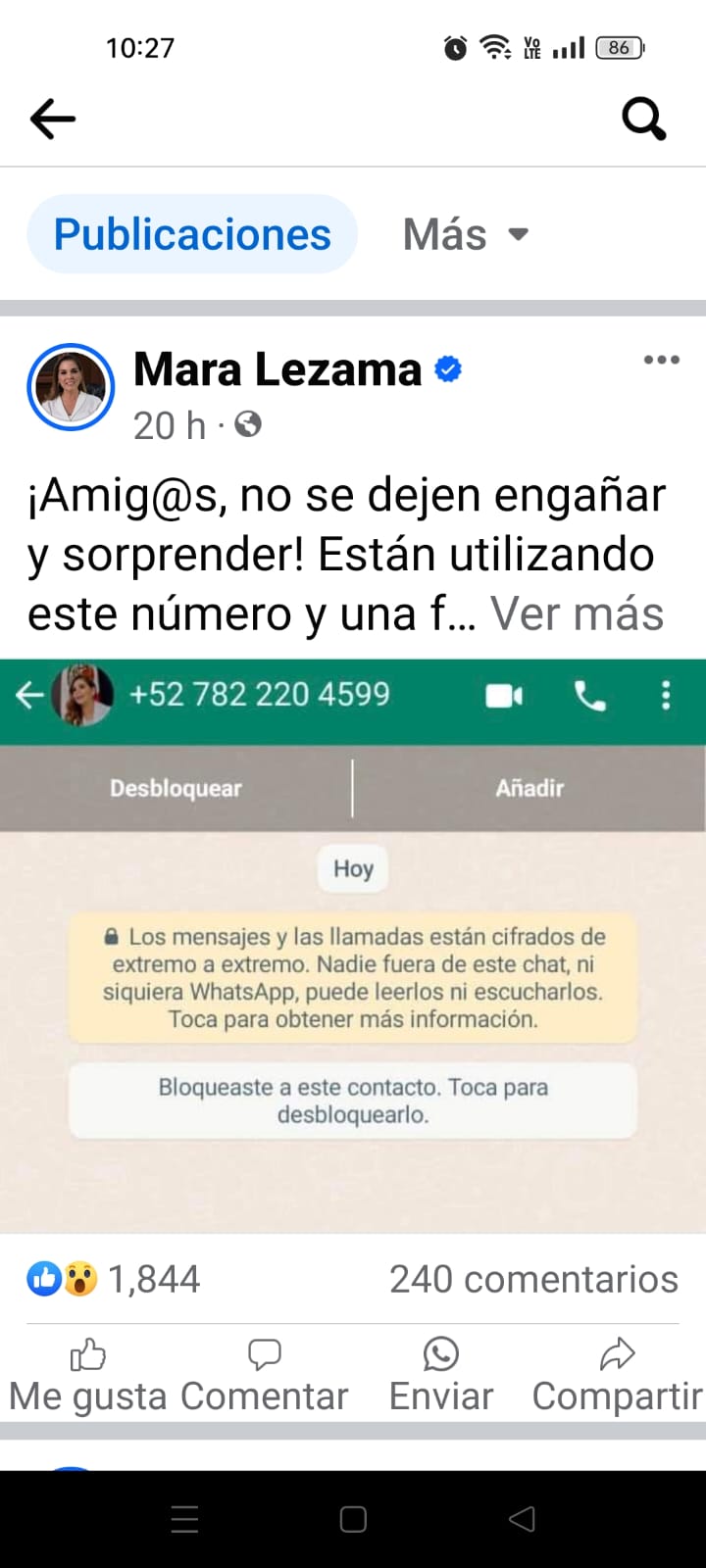Expand the post text with Ver más

point(578,614)
